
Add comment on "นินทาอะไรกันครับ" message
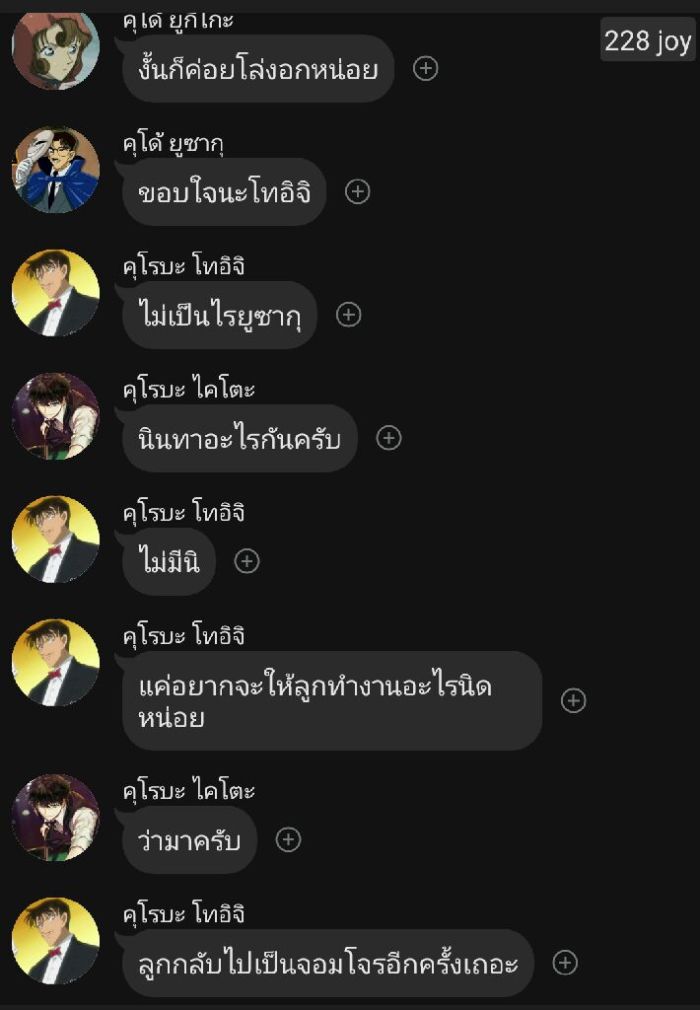tap(389, 438)
